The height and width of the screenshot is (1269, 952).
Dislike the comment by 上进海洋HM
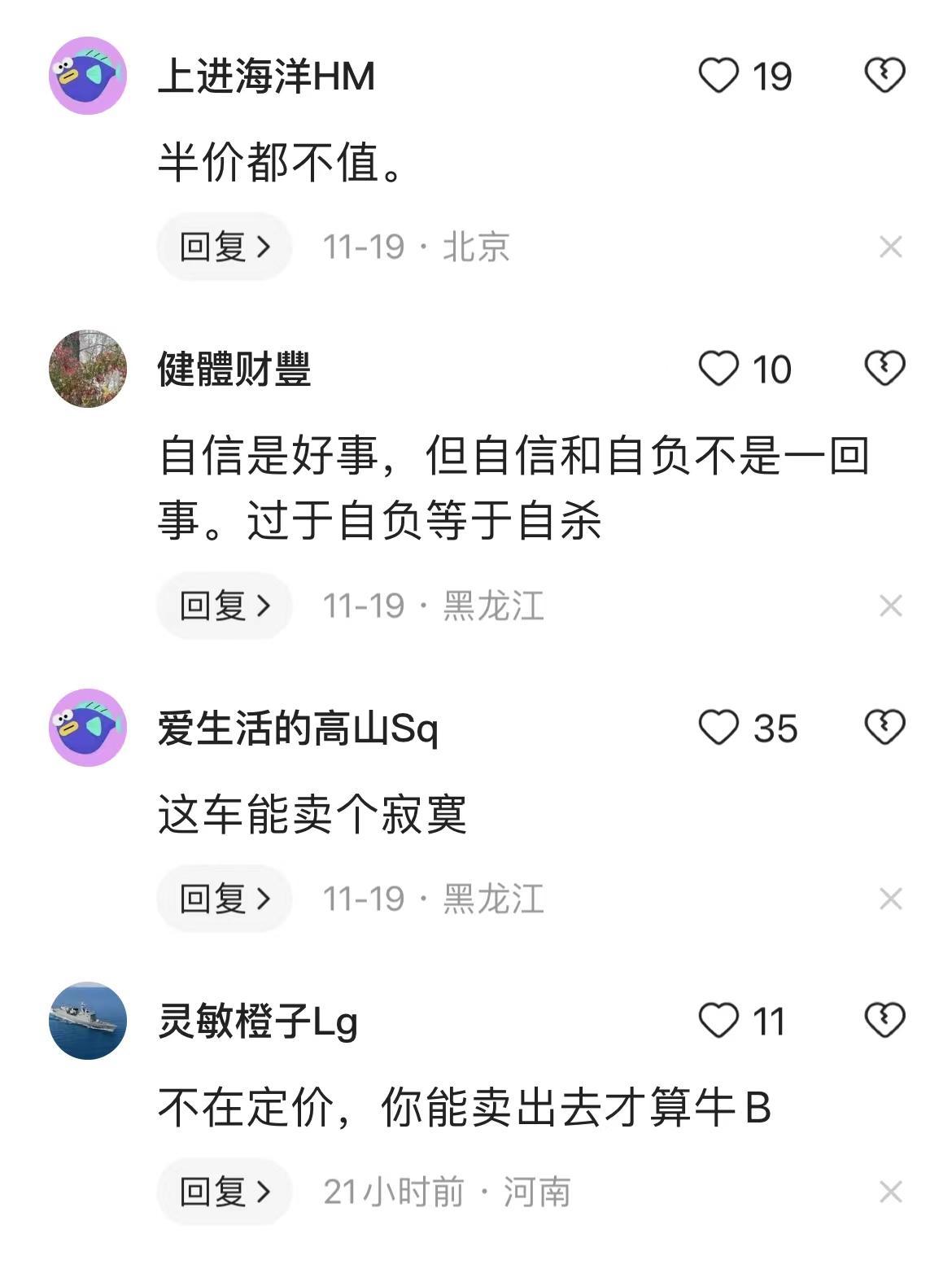tap(884, 76)
